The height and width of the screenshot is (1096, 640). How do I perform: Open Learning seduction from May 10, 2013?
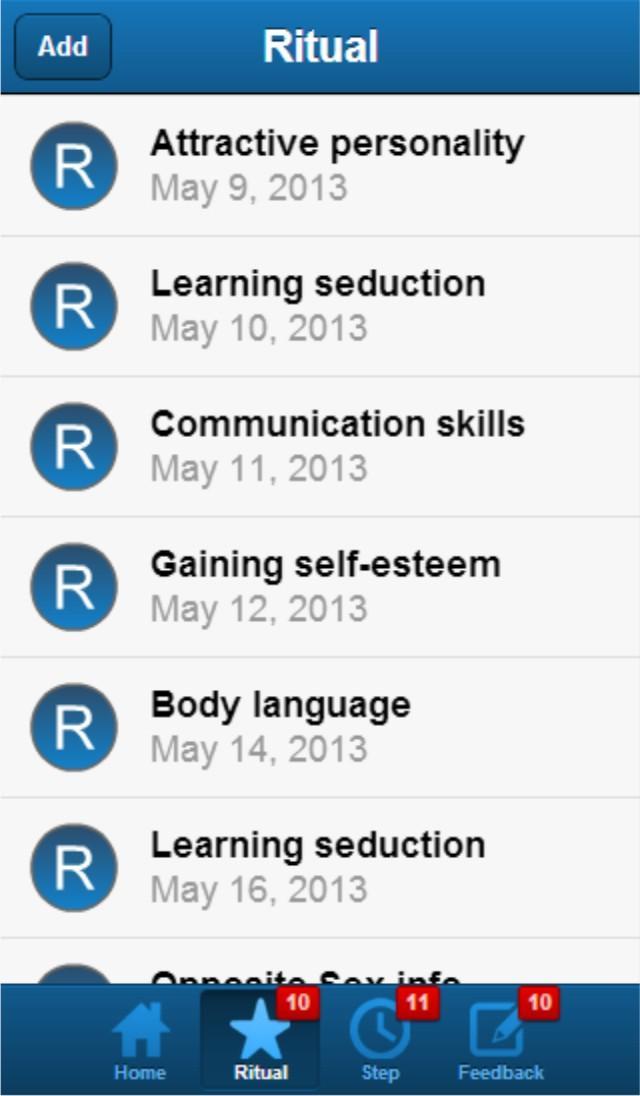coord(320,305)
